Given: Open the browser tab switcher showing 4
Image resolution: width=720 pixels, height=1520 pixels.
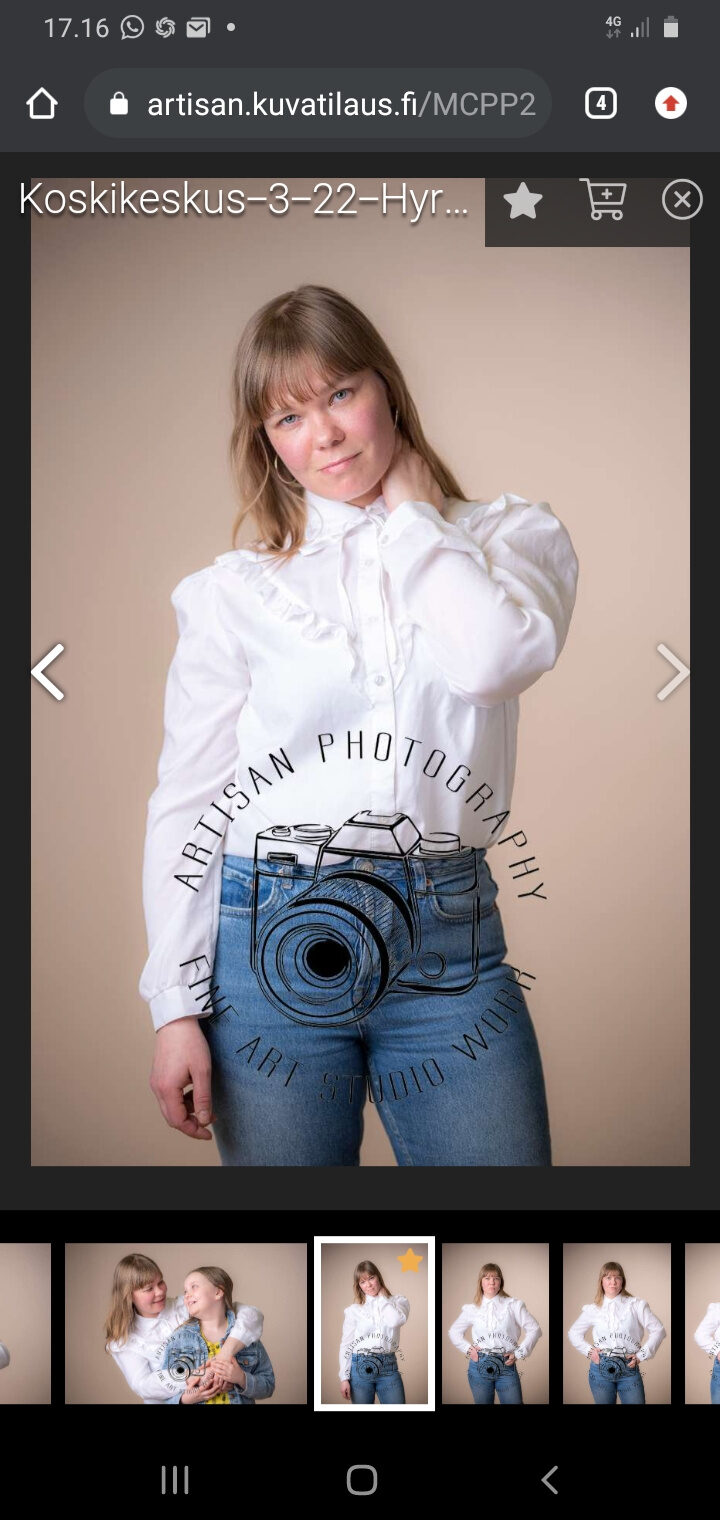Looking at the screenshot, I should (x=600, y=103).
